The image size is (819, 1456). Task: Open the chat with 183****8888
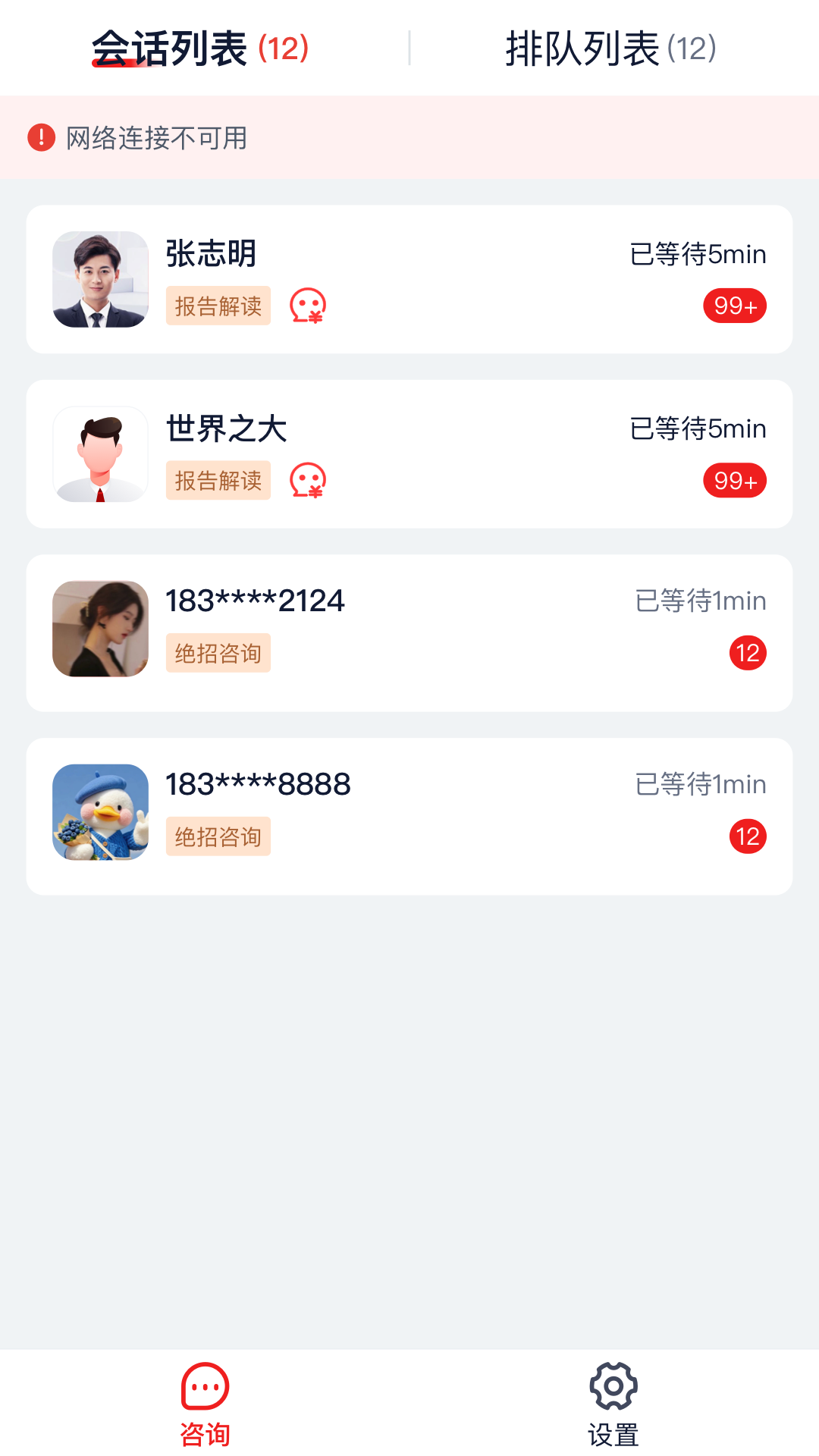coord(409,812)
